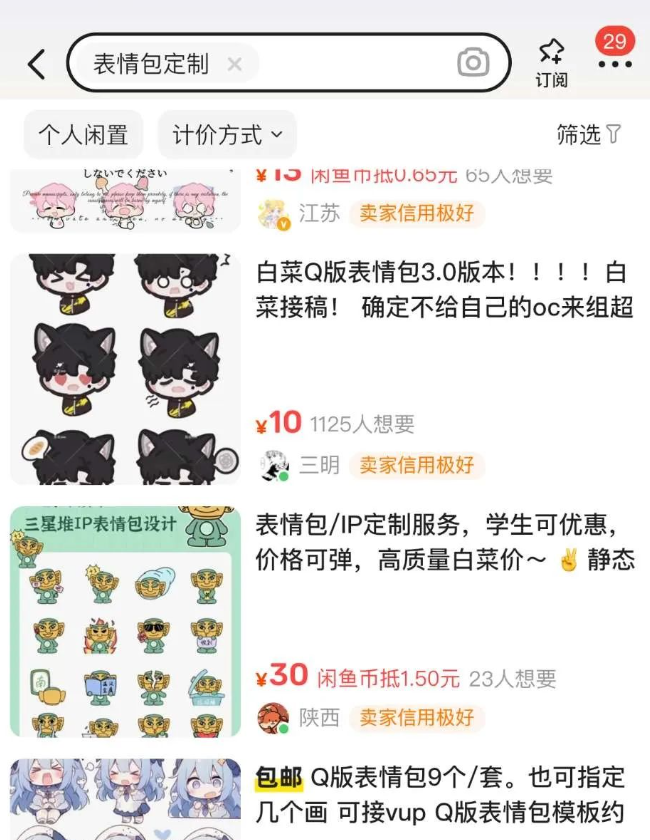Screen dimensions: 650x840
Task: Select the 个人闲置 filter chip
Action: coord(83,134)
